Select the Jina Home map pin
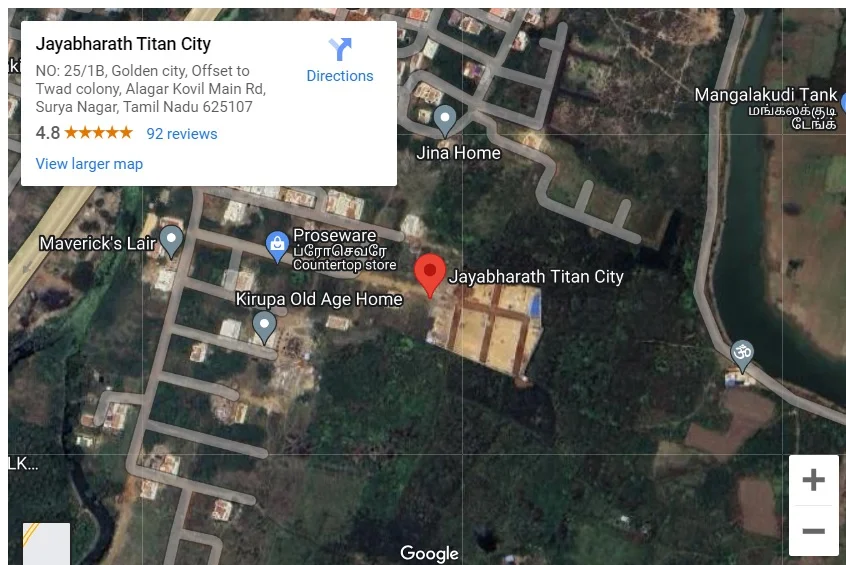 445,121
